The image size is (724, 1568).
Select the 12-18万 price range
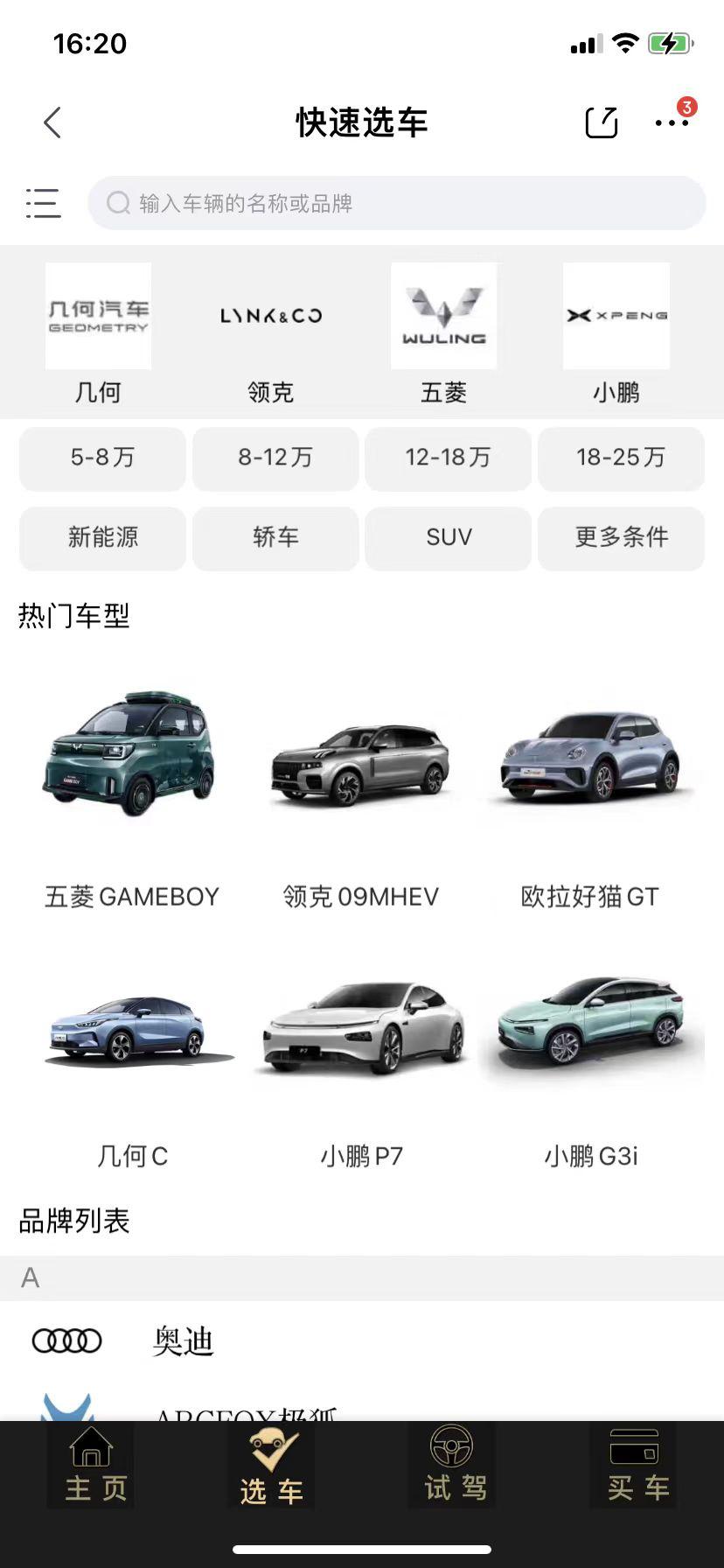(x=448, y=458)
